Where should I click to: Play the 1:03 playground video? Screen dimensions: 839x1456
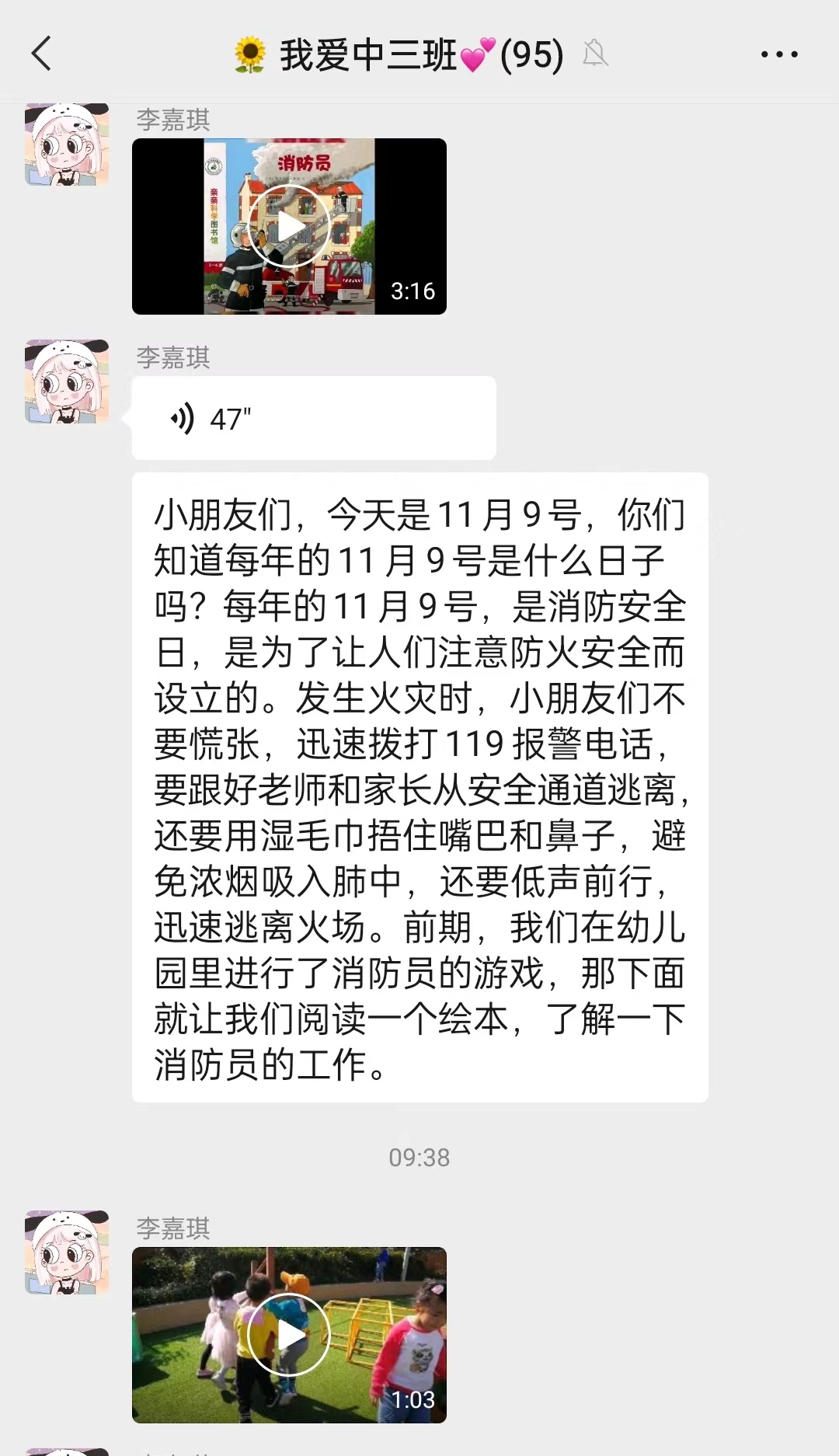click(289, 1335)
